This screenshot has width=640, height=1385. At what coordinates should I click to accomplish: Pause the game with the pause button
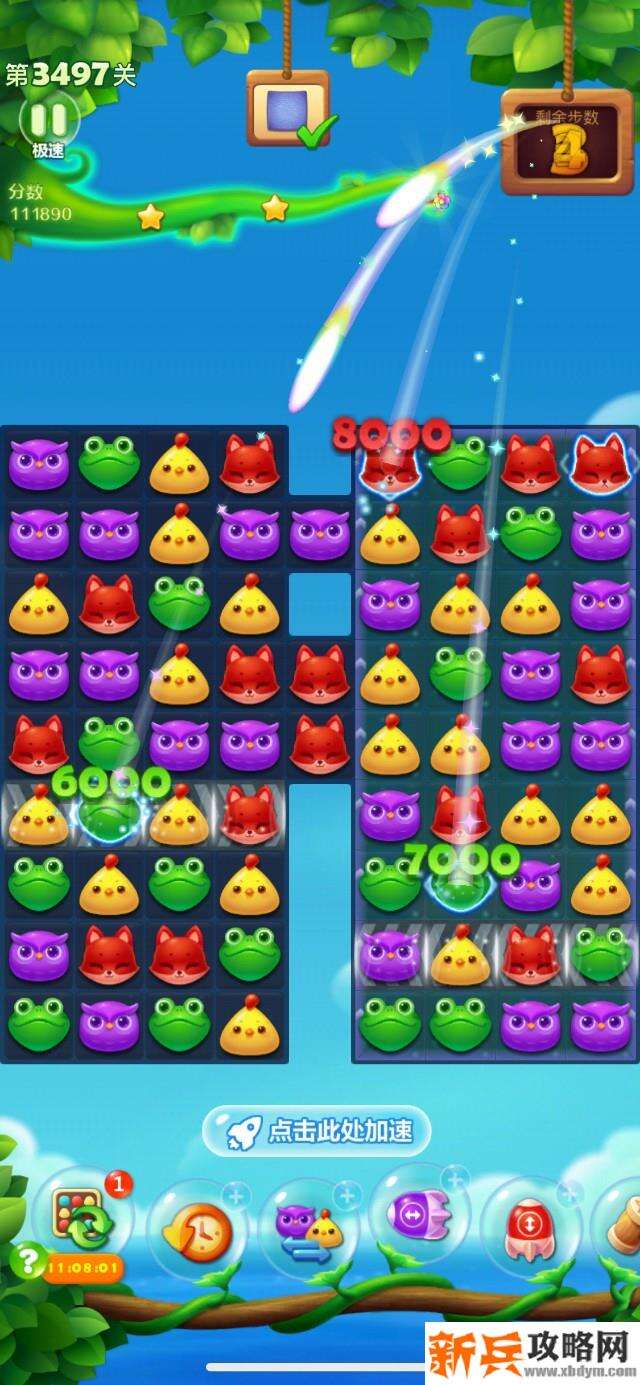[x=48, y=120]
